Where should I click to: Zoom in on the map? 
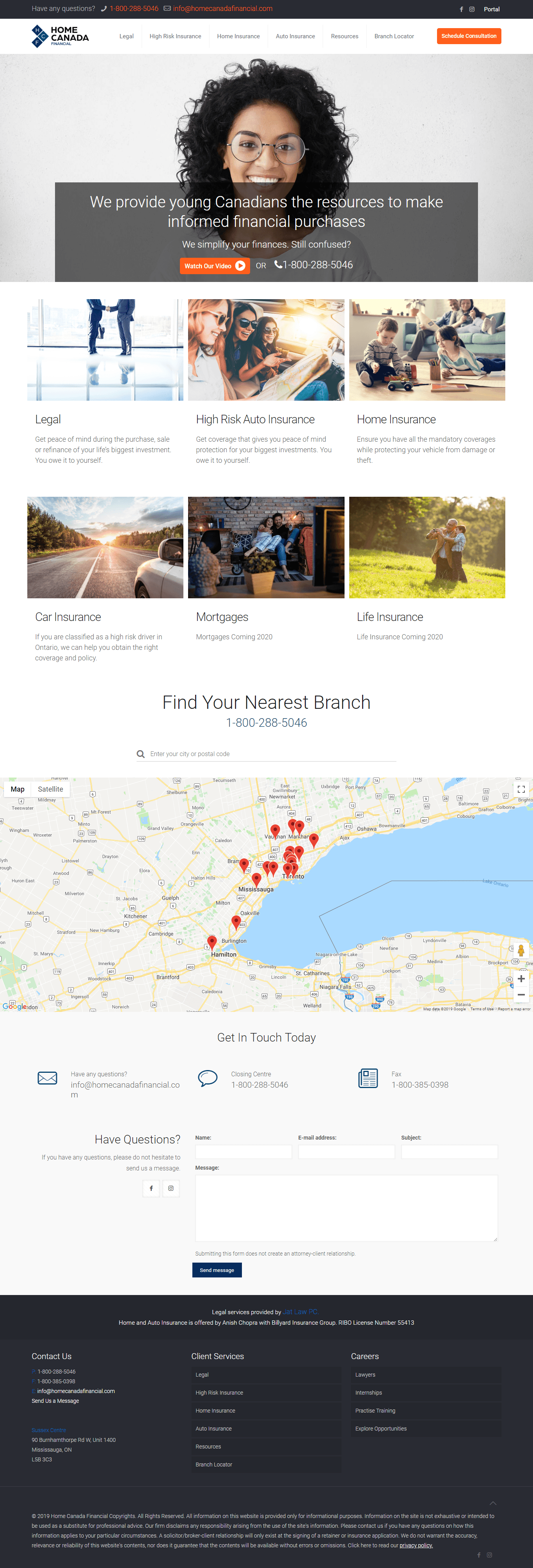(521, 978)
